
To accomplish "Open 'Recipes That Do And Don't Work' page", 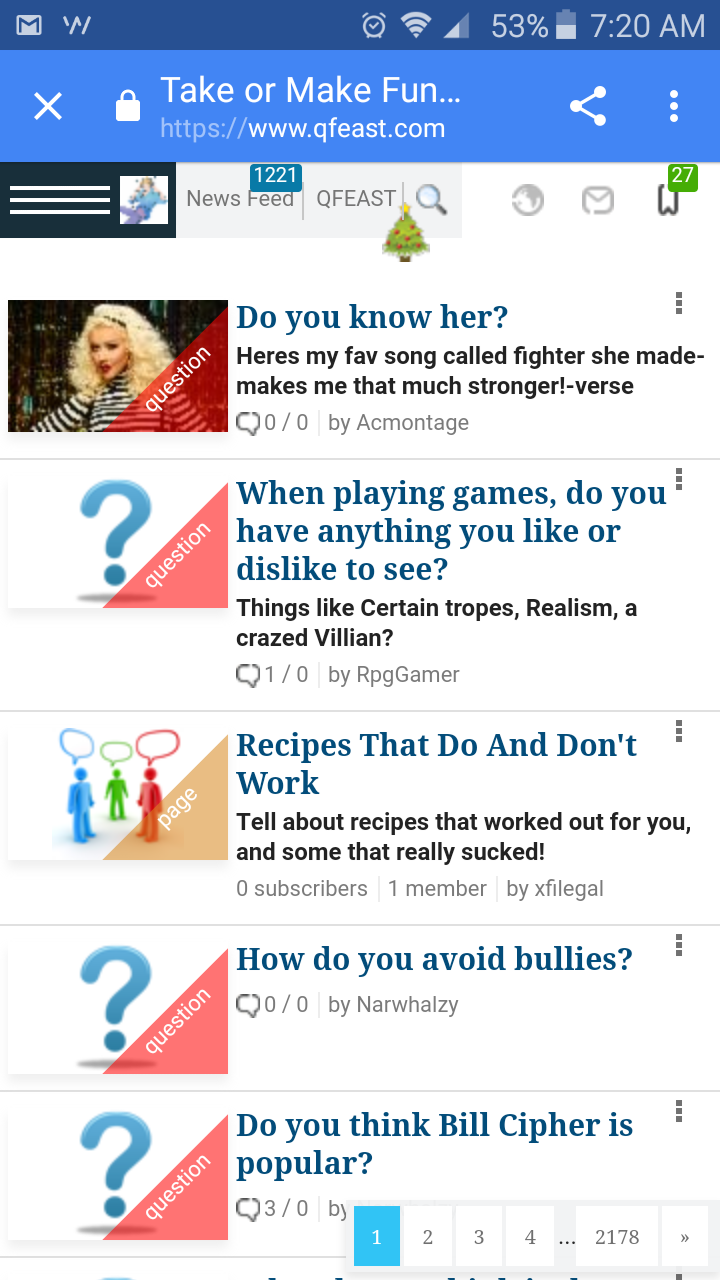I will pyautogui.click(x=436, y=764).
